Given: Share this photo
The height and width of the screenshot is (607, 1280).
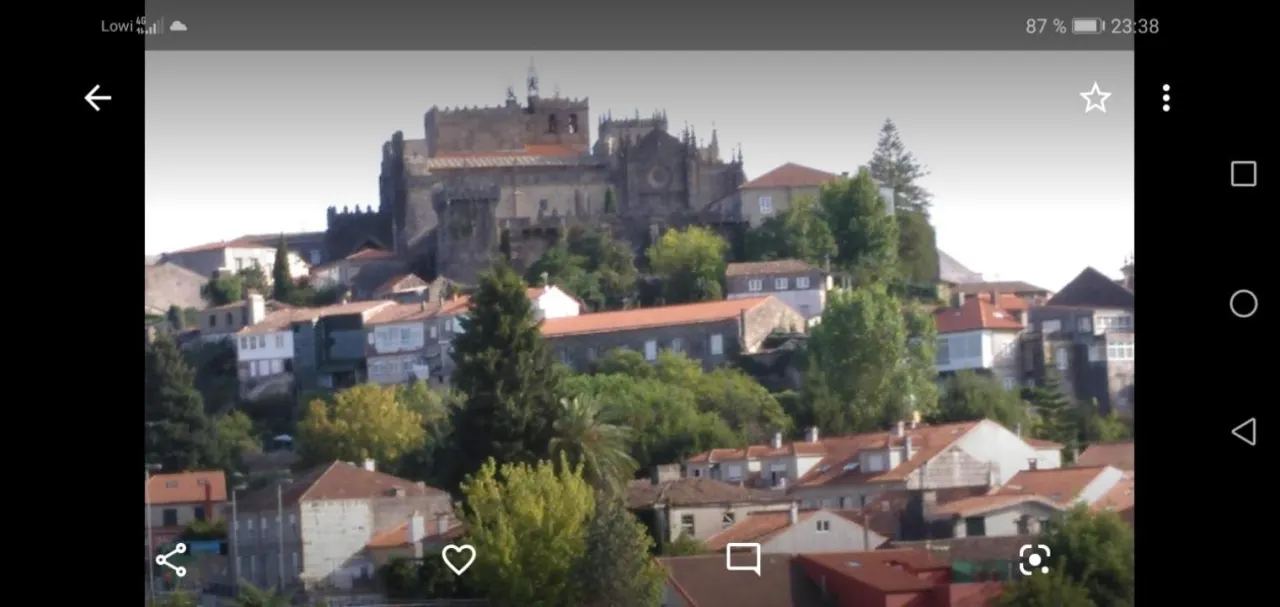Looking at the screenshot, I should (171, 560).
